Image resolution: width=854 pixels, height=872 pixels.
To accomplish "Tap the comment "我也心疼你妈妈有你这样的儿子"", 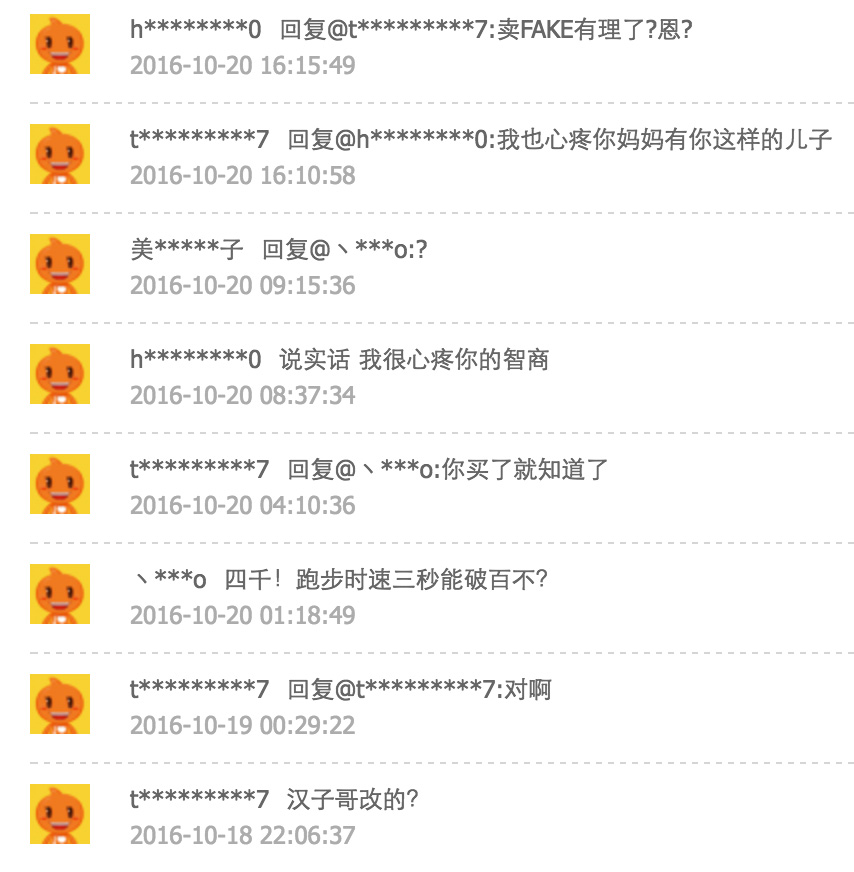I will pyautogui.click(x=664, y=140).
